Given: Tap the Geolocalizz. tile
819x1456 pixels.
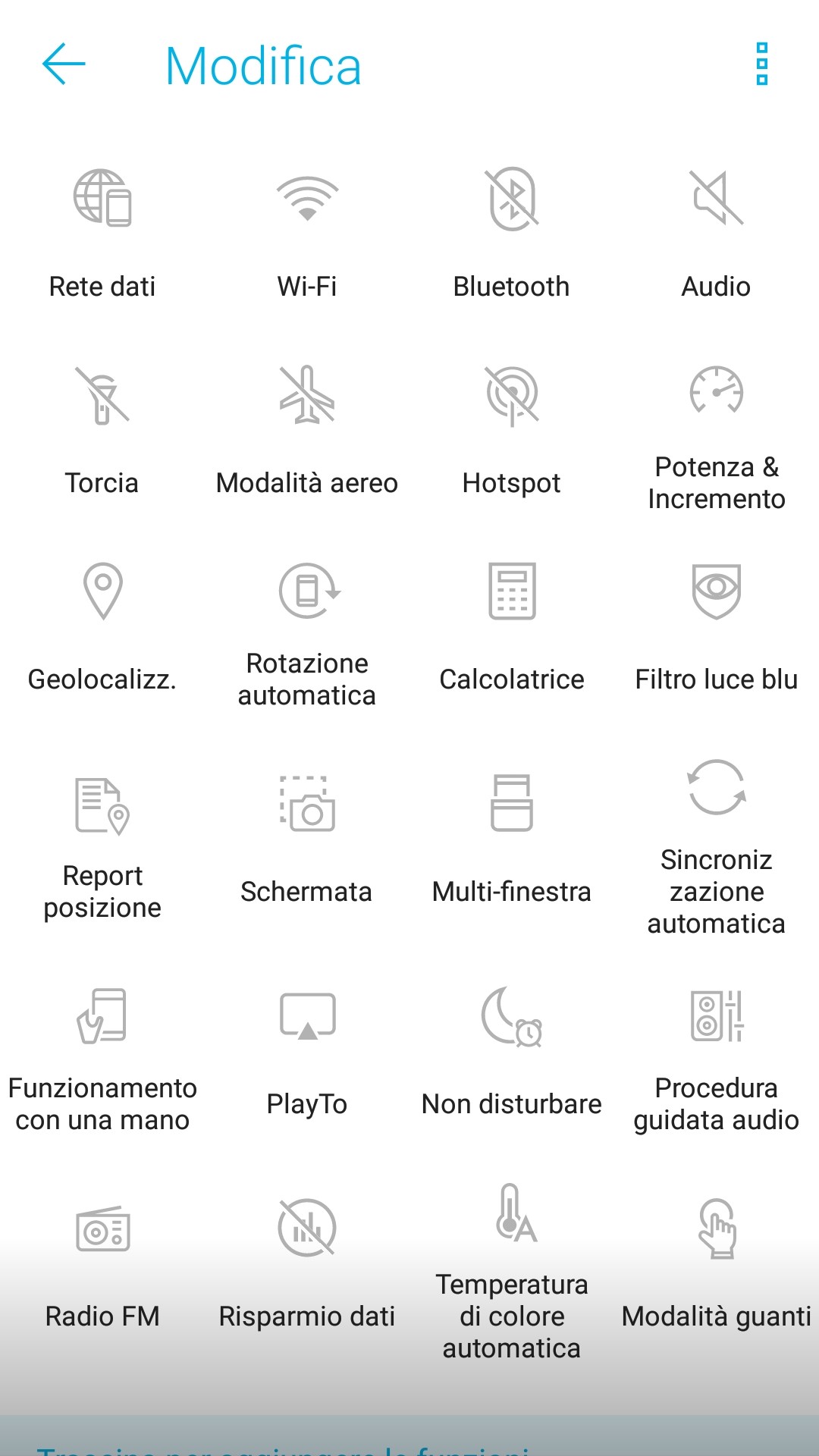Looking at the screenshot, I should click(102, 591).
